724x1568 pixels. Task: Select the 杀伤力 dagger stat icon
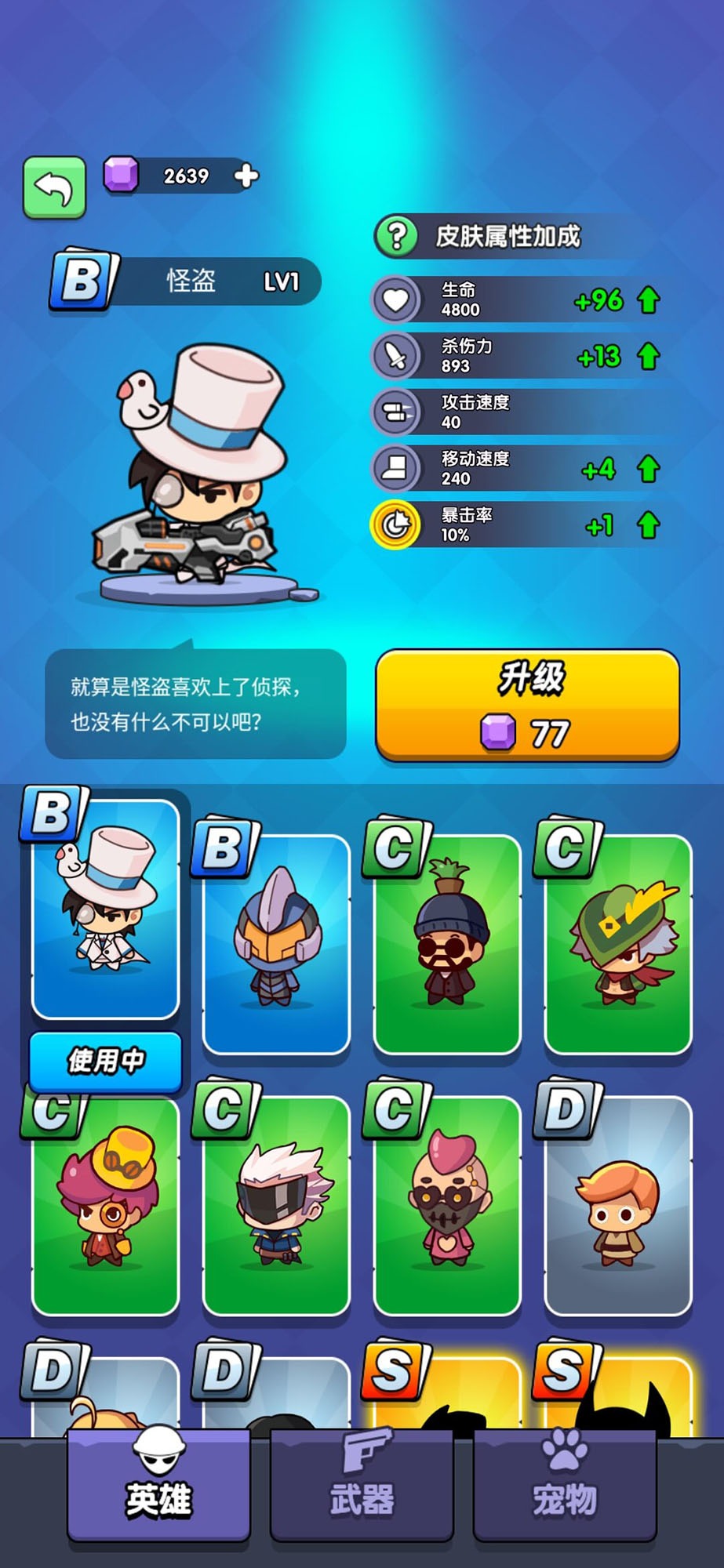tap(398, 357)
